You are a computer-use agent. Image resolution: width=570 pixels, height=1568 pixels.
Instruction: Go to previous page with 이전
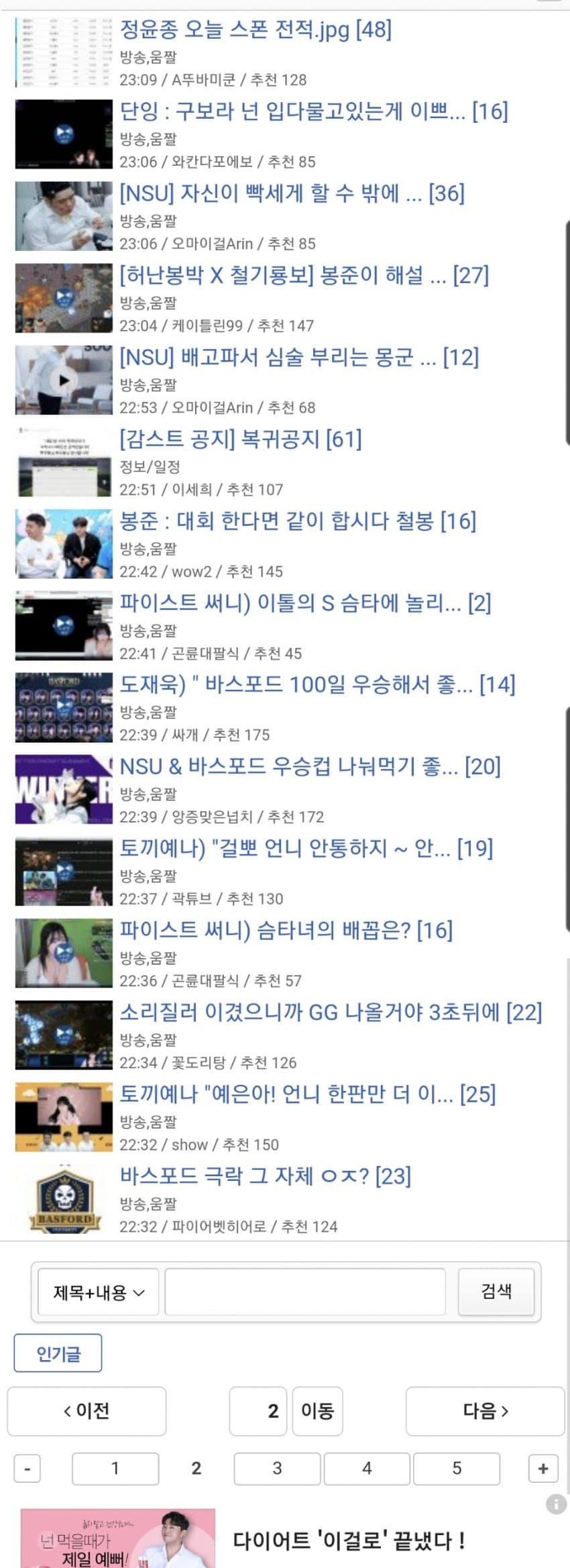(x=87, y=1411)
